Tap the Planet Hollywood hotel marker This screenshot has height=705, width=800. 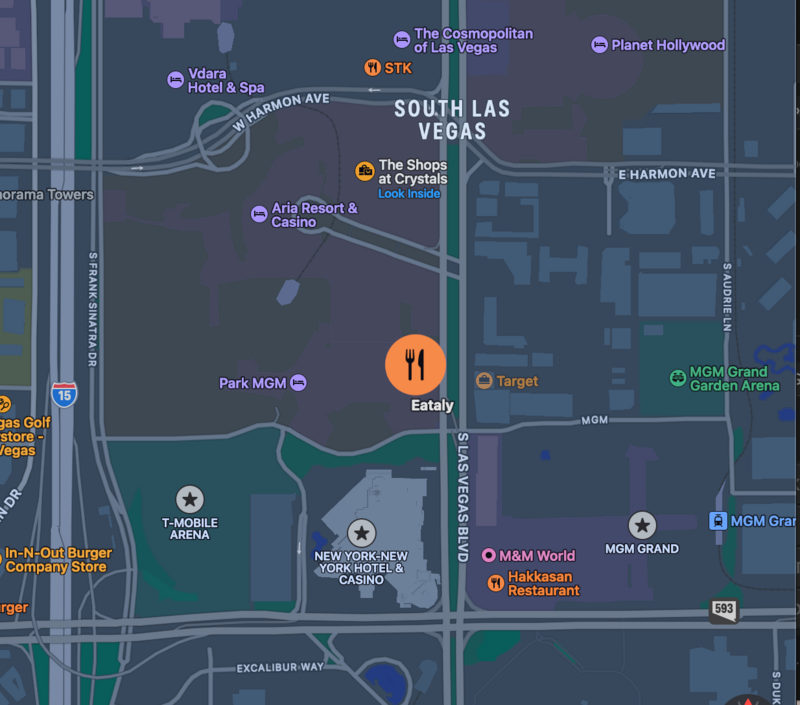[x=599, y=45]
